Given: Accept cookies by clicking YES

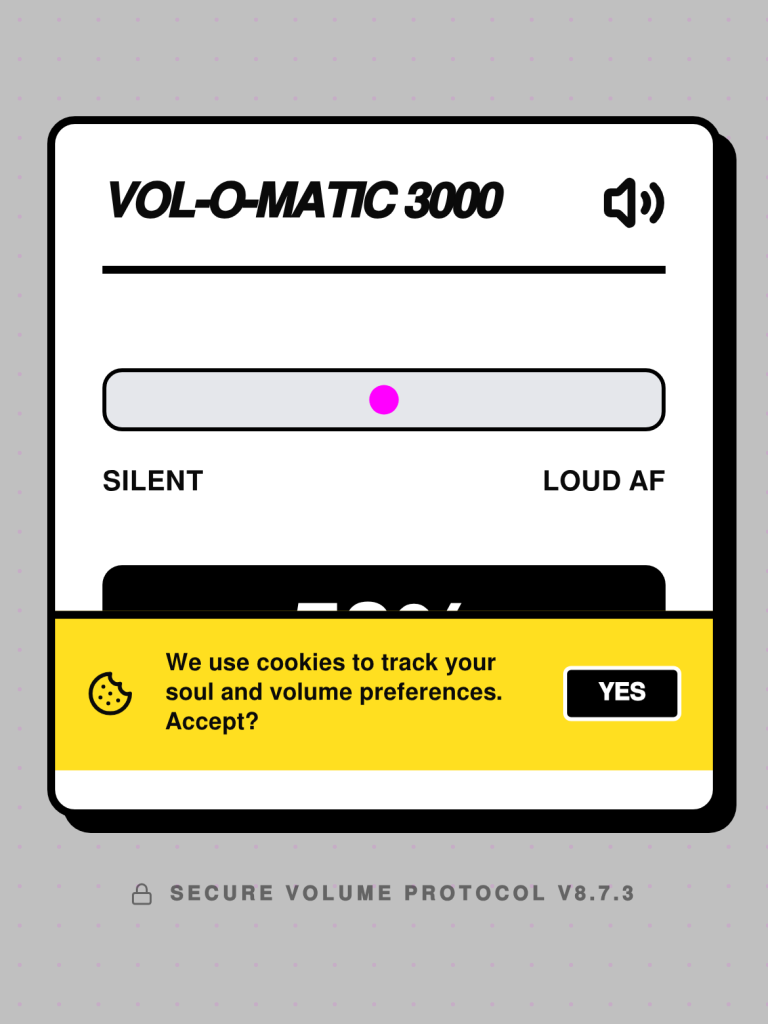Looking at the screenshot, I should click(x=622, y=693).
